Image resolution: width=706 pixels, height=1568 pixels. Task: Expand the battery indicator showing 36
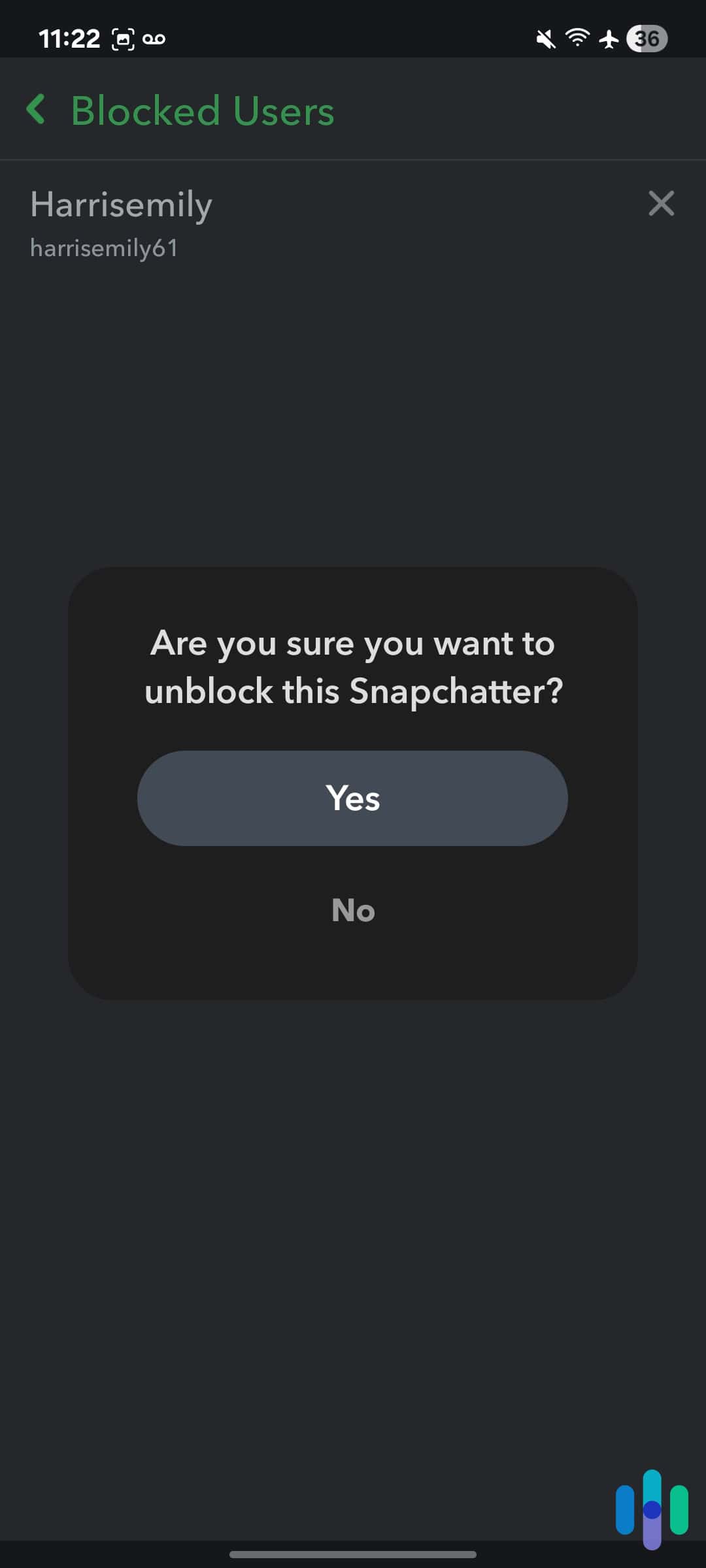[648, 38]
